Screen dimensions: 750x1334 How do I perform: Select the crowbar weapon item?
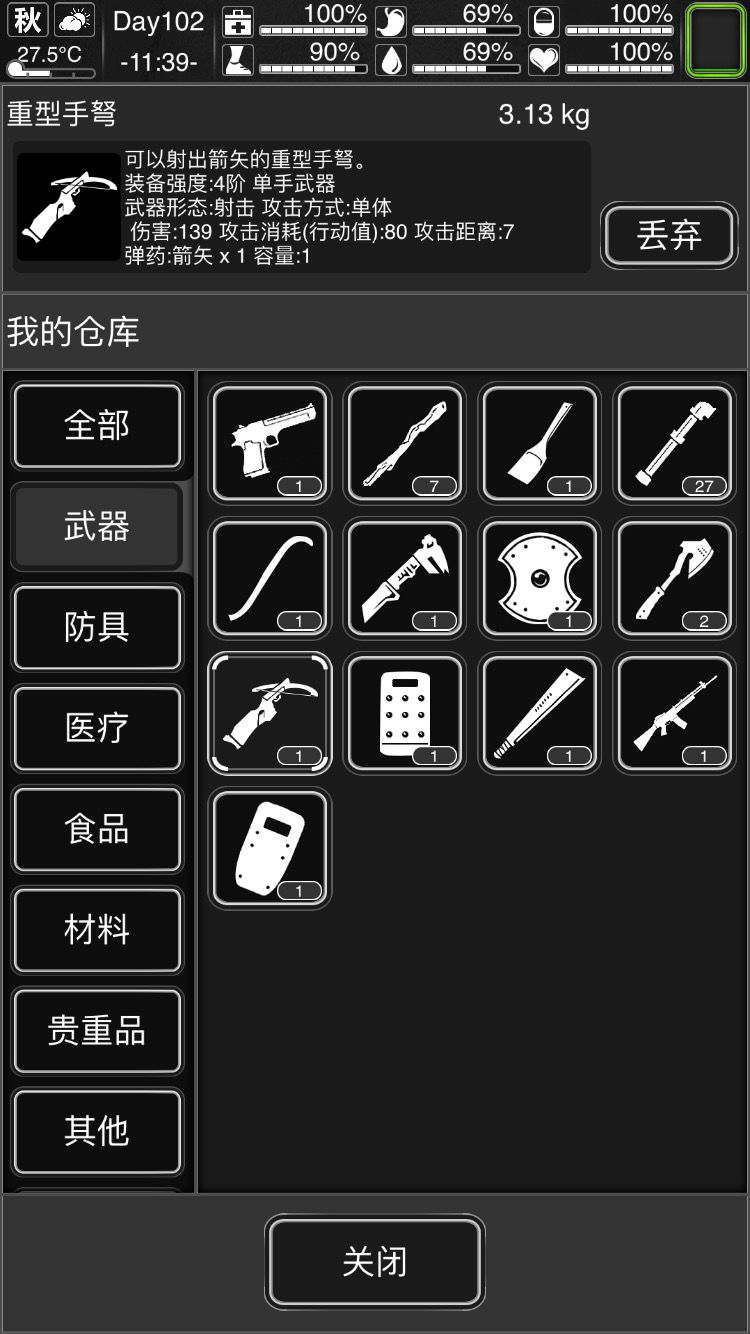coord(268,578)
